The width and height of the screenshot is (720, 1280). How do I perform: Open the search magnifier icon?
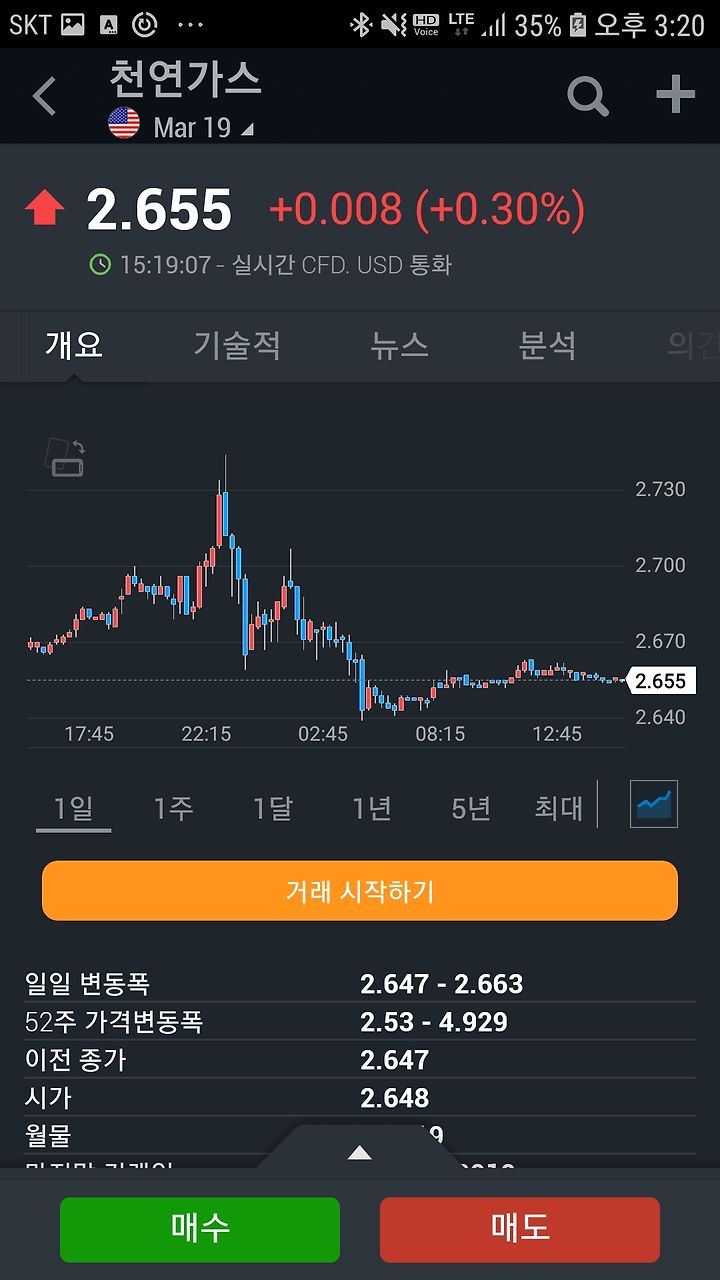(588, 96)
